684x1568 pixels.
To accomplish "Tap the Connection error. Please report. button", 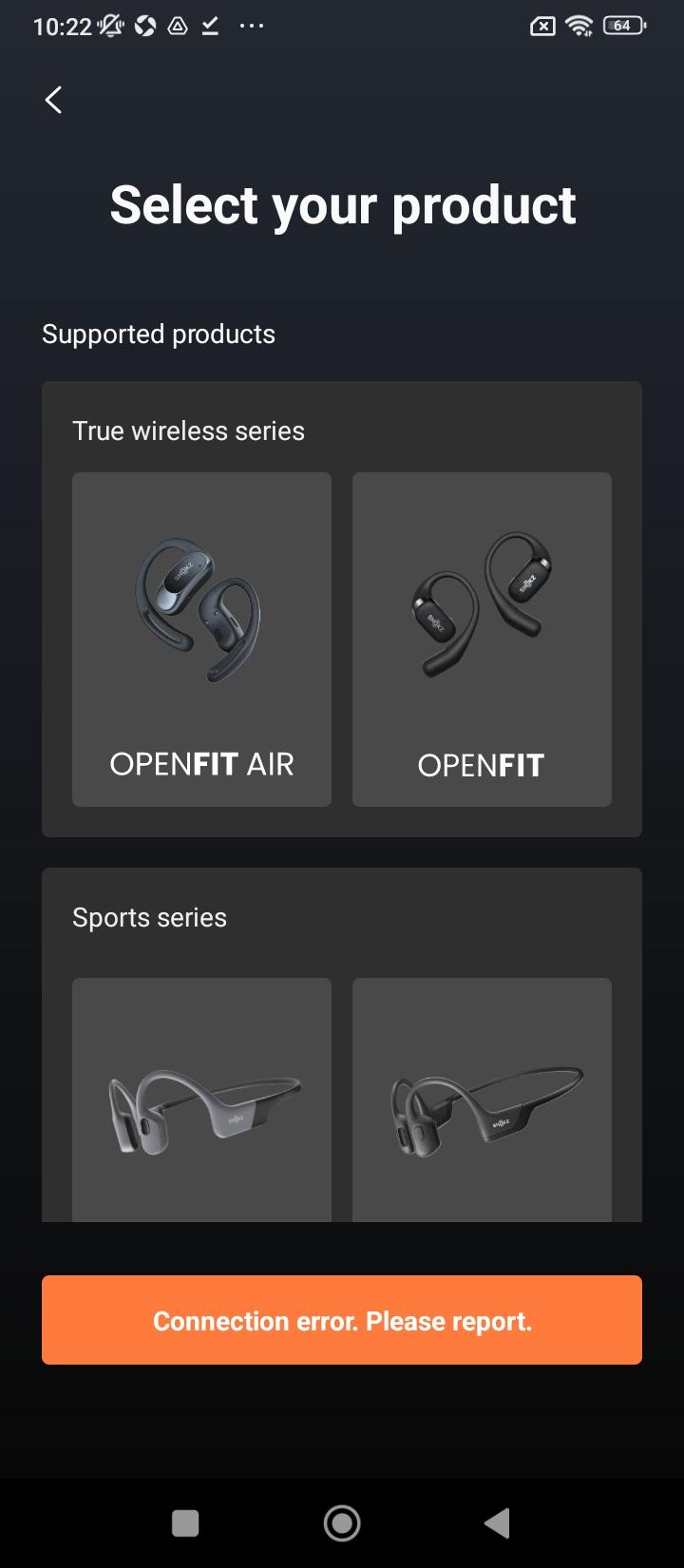I will pos(342,1320).
